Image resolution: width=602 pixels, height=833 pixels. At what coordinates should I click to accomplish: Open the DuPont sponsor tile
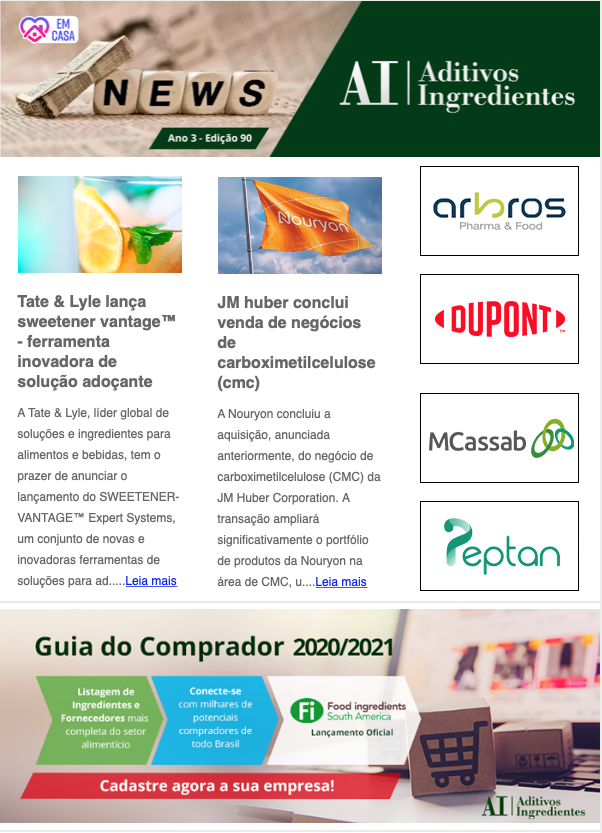pos(499,319)
